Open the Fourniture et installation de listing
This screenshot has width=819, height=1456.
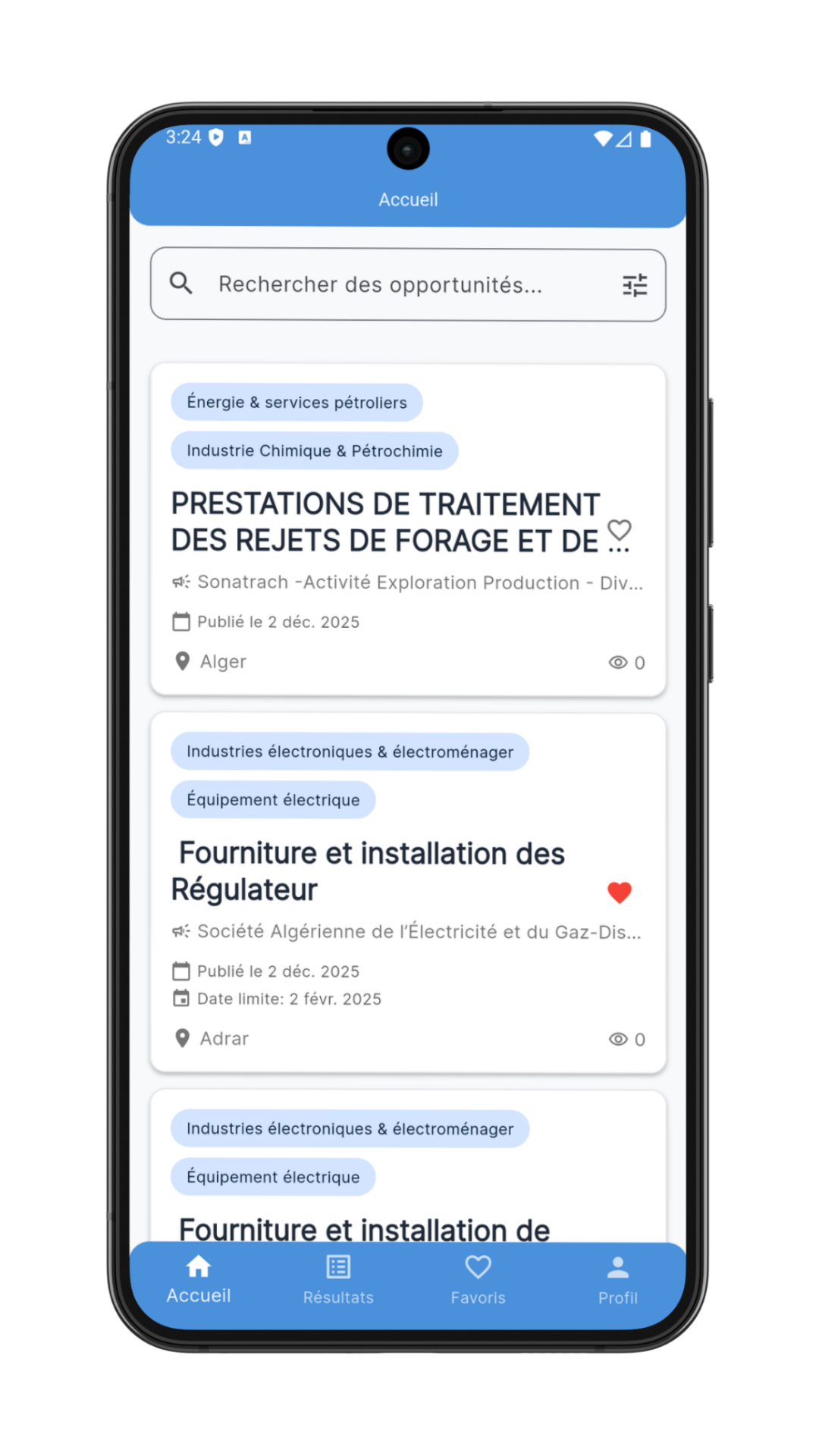363,1228
